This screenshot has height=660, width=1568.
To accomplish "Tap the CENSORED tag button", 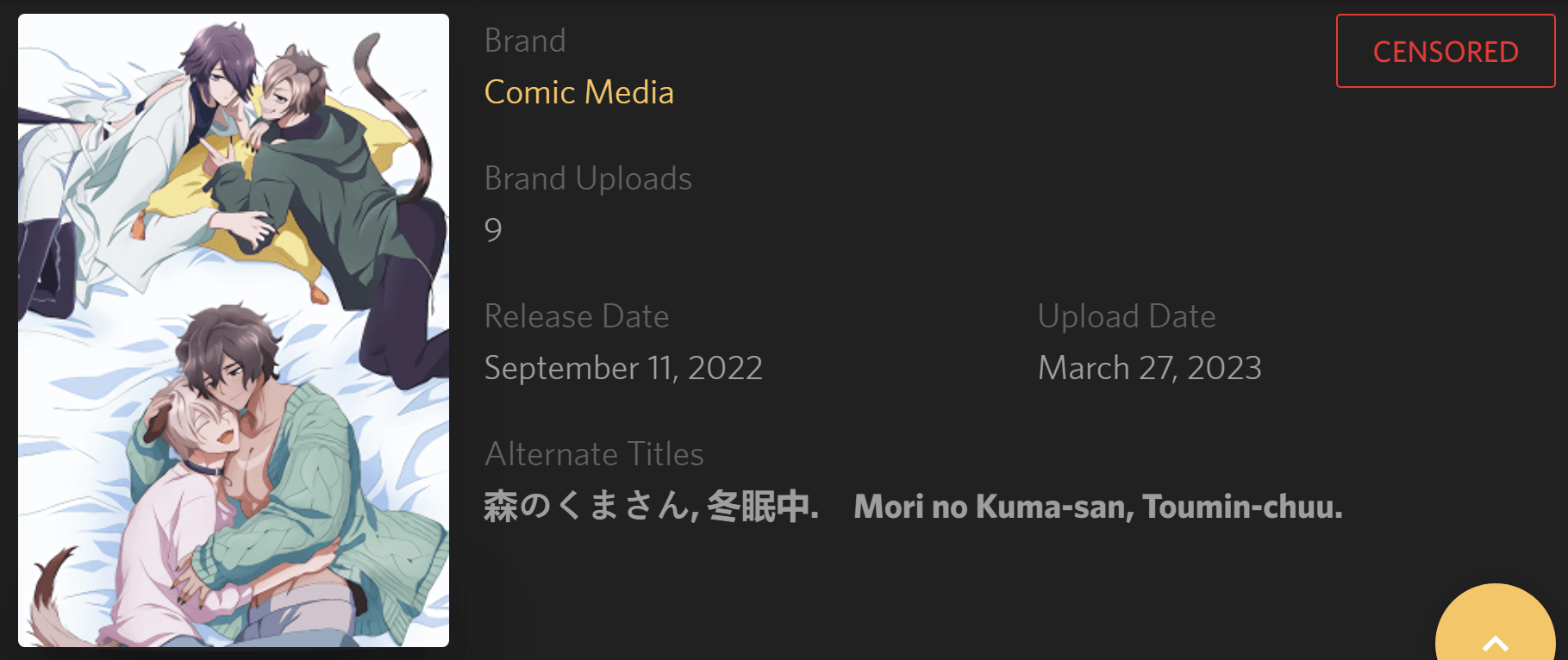I will (1445, 52).
